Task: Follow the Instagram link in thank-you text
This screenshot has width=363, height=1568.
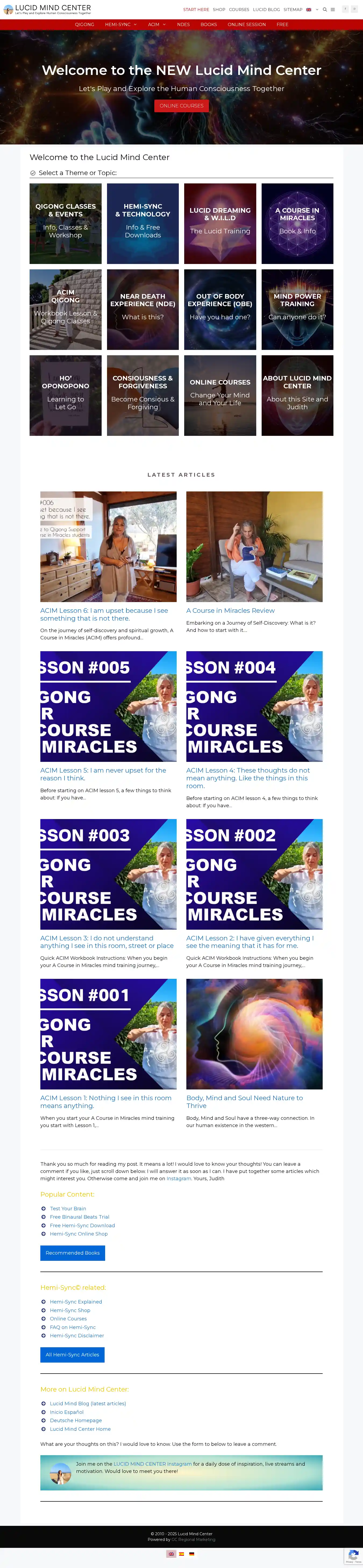Action: point(179,1178)
